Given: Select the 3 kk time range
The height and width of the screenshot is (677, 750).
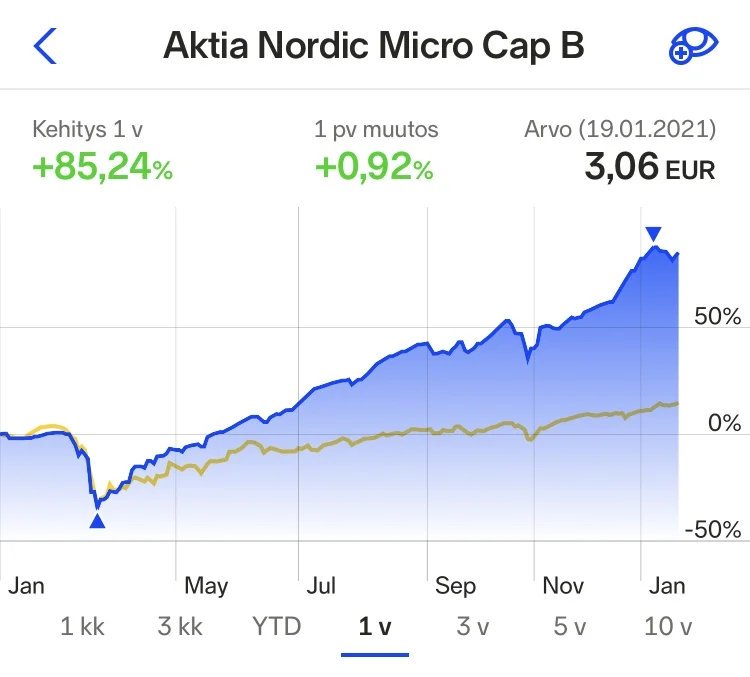Looking at the screenshot, I should click(180, 627).
